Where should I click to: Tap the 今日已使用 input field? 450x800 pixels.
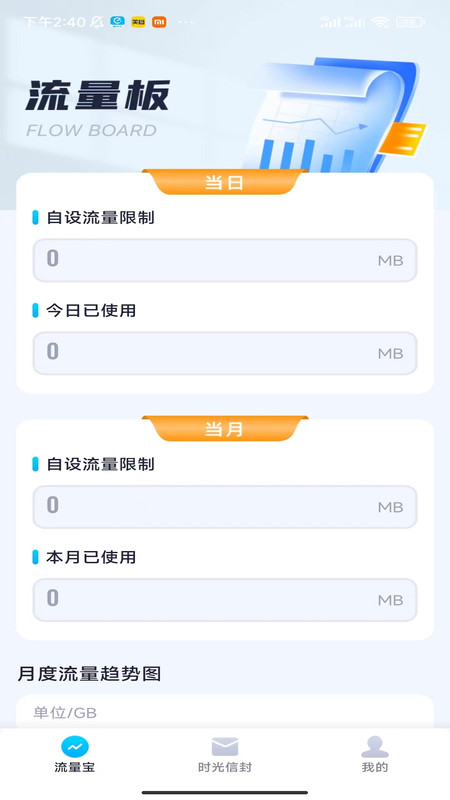[225, 353]
